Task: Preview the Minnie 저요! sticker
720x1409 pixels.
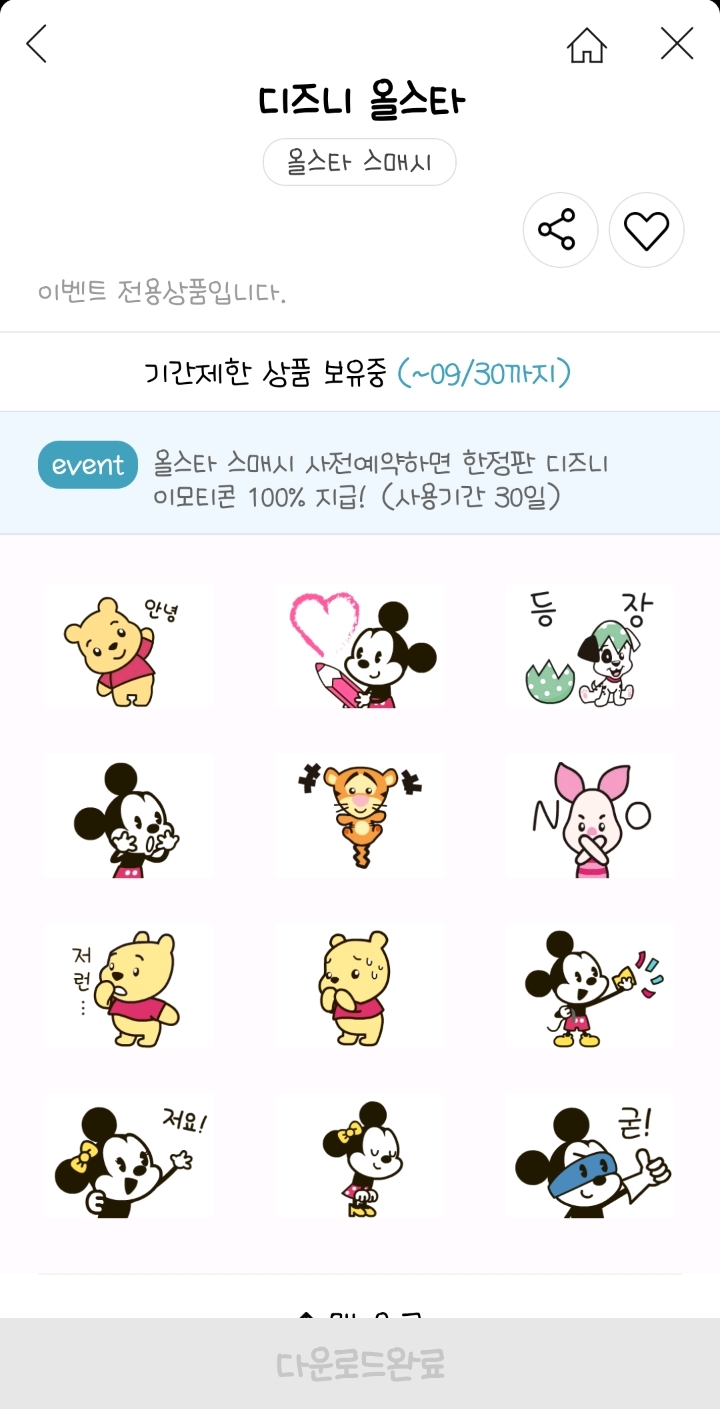Action: [128, 1155]
